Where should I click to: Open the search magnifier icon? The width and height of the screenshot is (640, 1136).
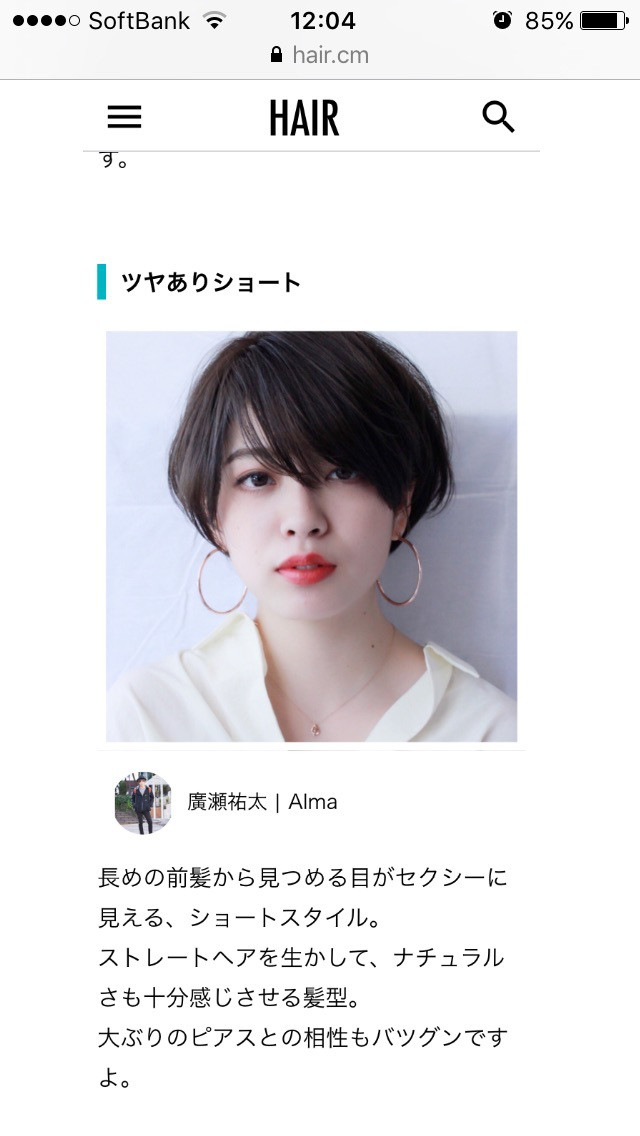[x=498, y=118]
